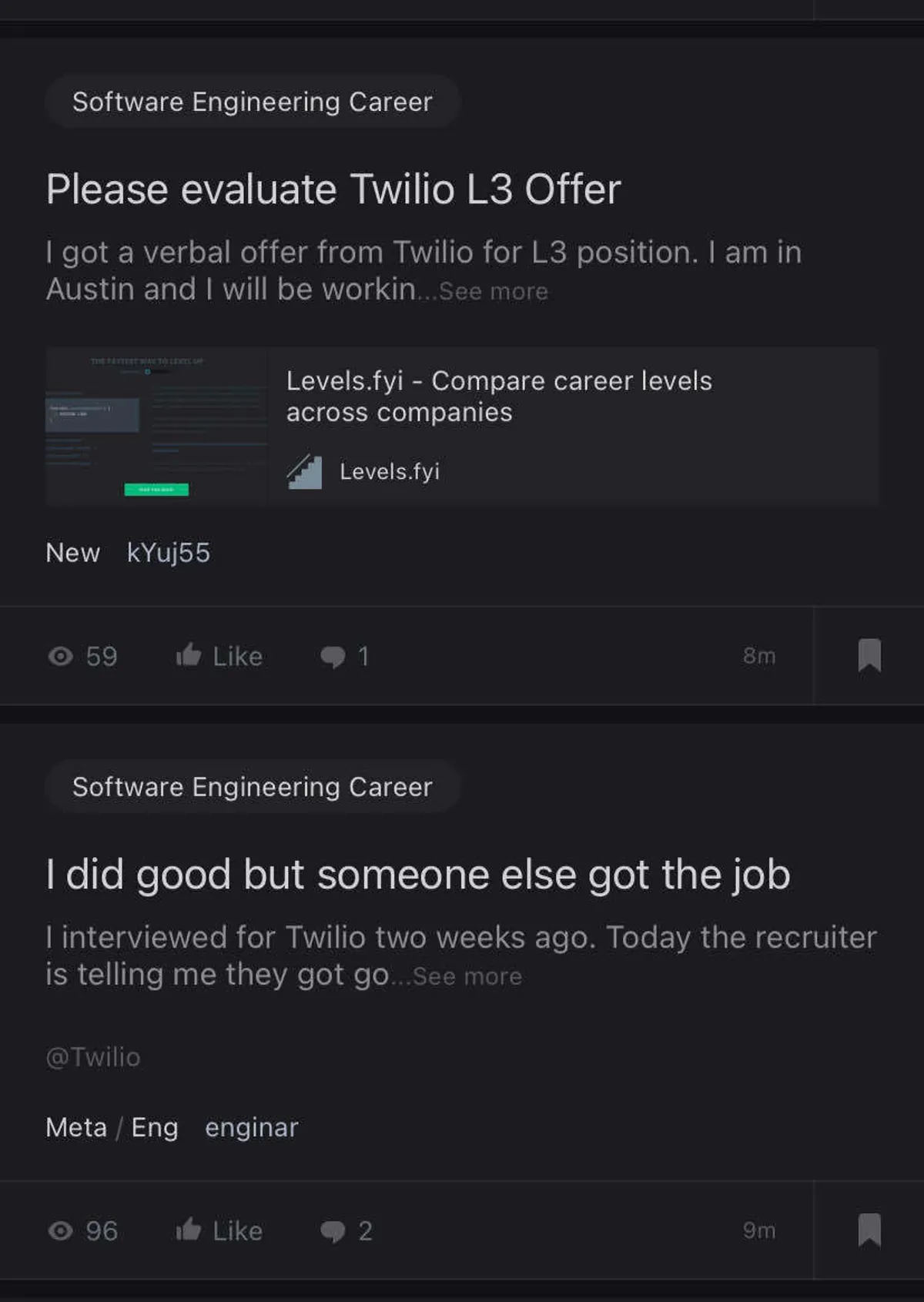Open the I did good but someone else post

coord(417,875)
